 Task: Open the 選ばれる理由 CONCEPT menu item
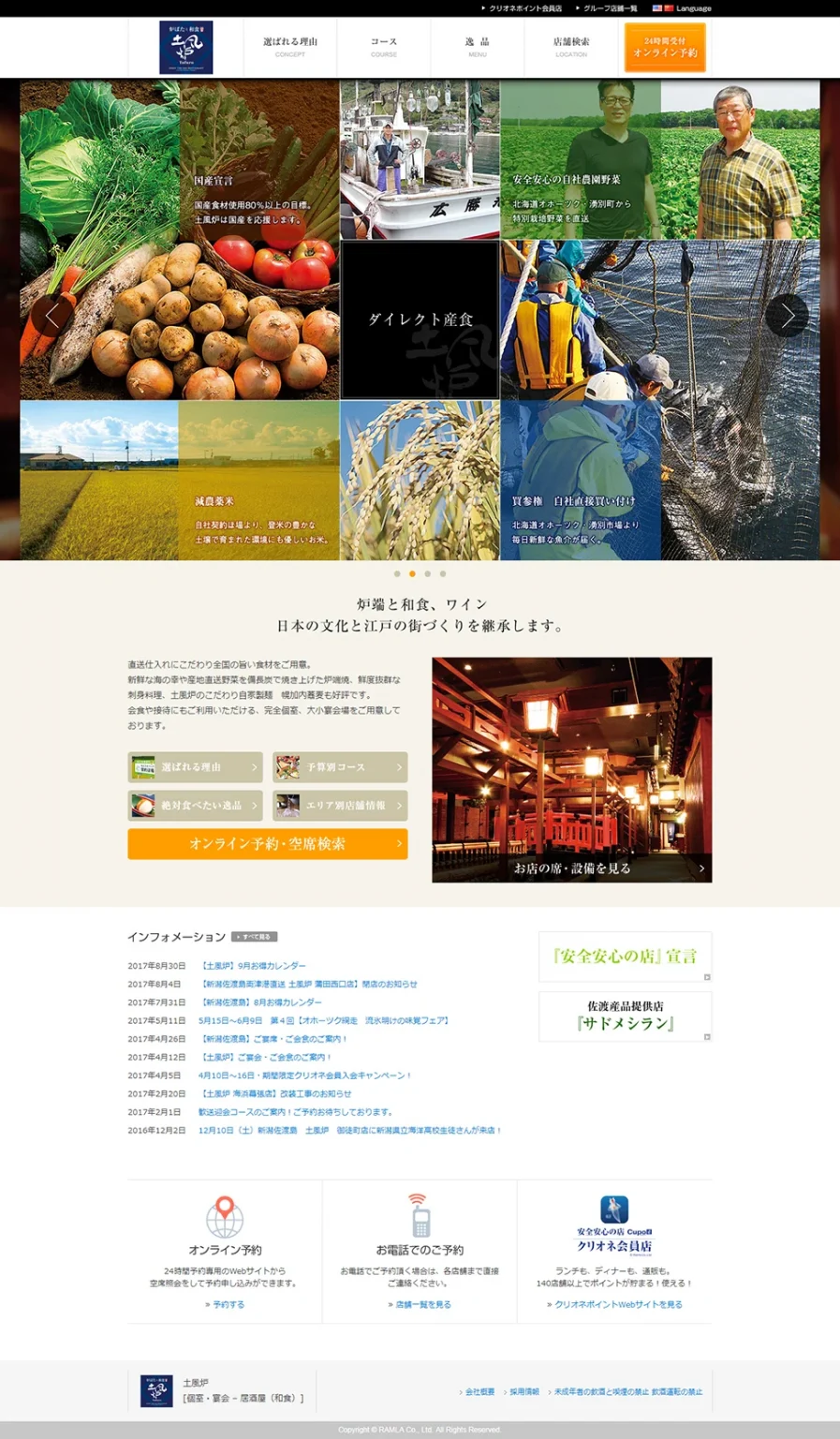tap(290, 47)
